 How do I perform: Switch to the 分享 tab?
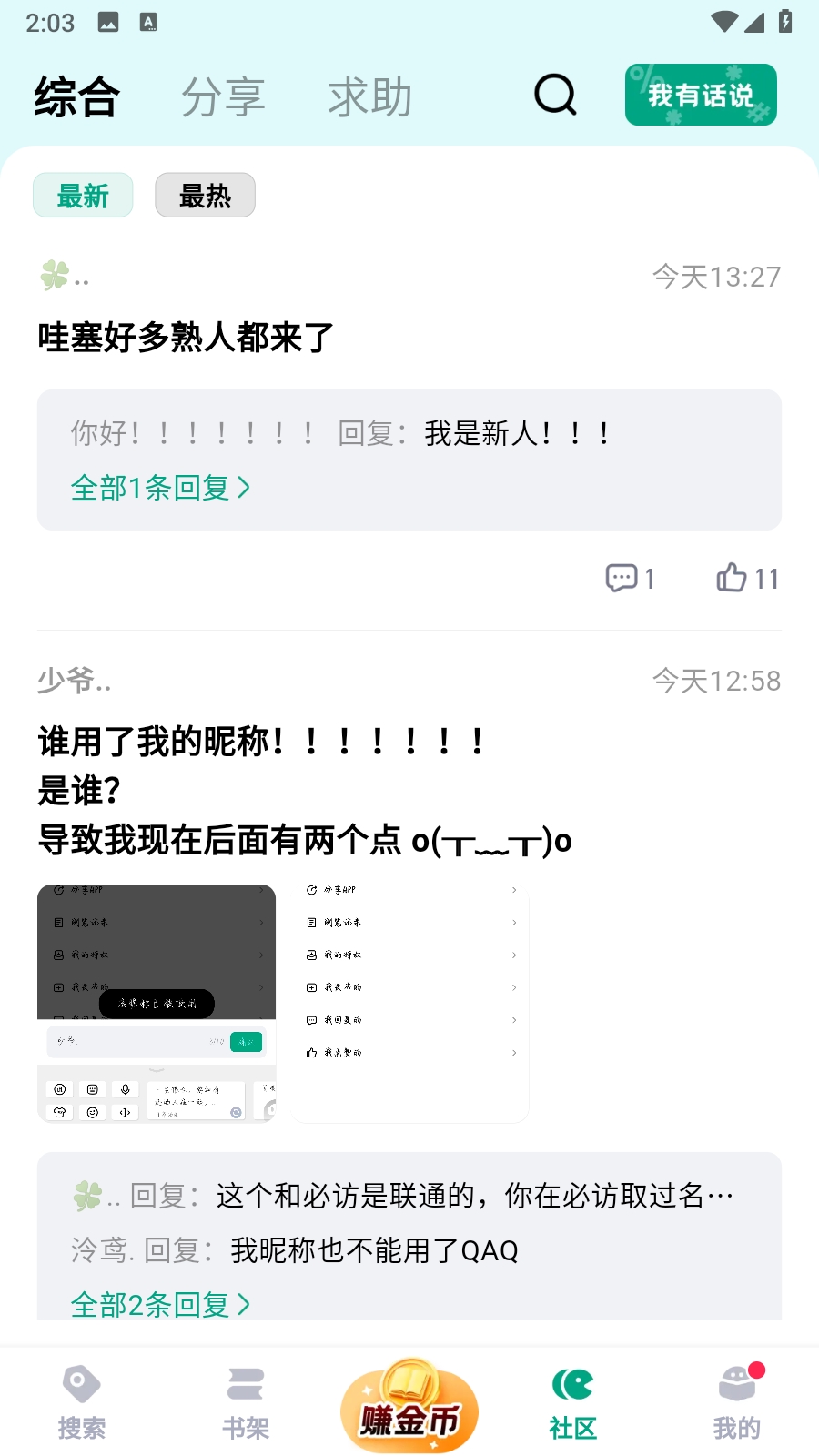[223, 96]
